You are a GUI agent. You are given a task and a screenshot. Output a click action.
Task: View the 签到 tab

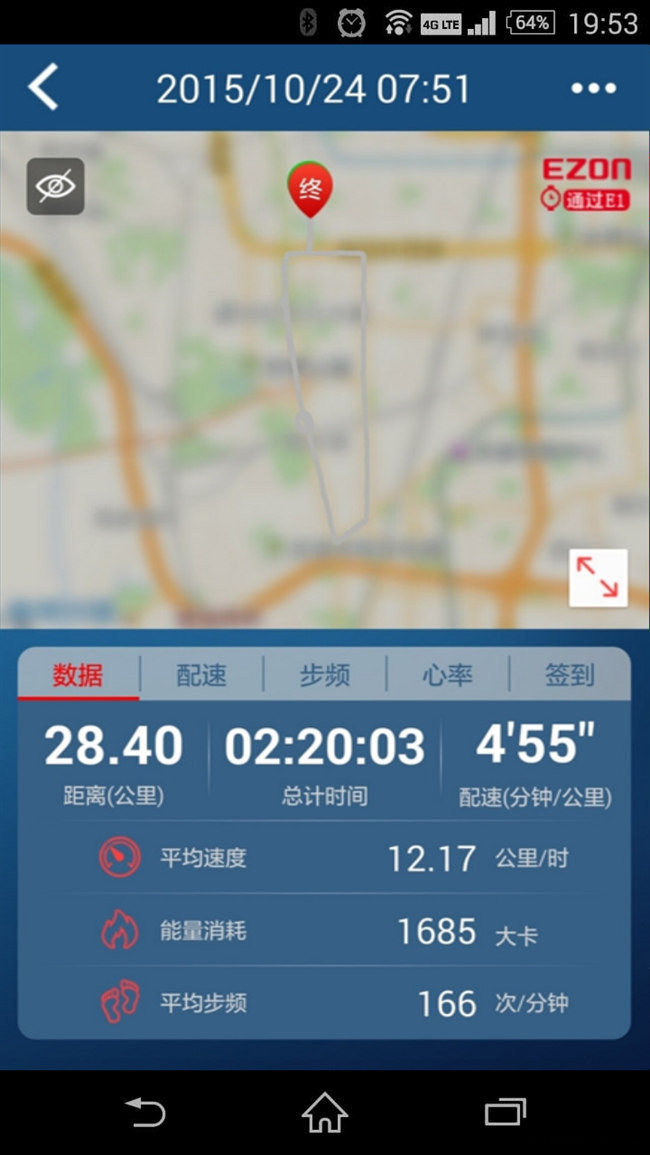point(569,675)
